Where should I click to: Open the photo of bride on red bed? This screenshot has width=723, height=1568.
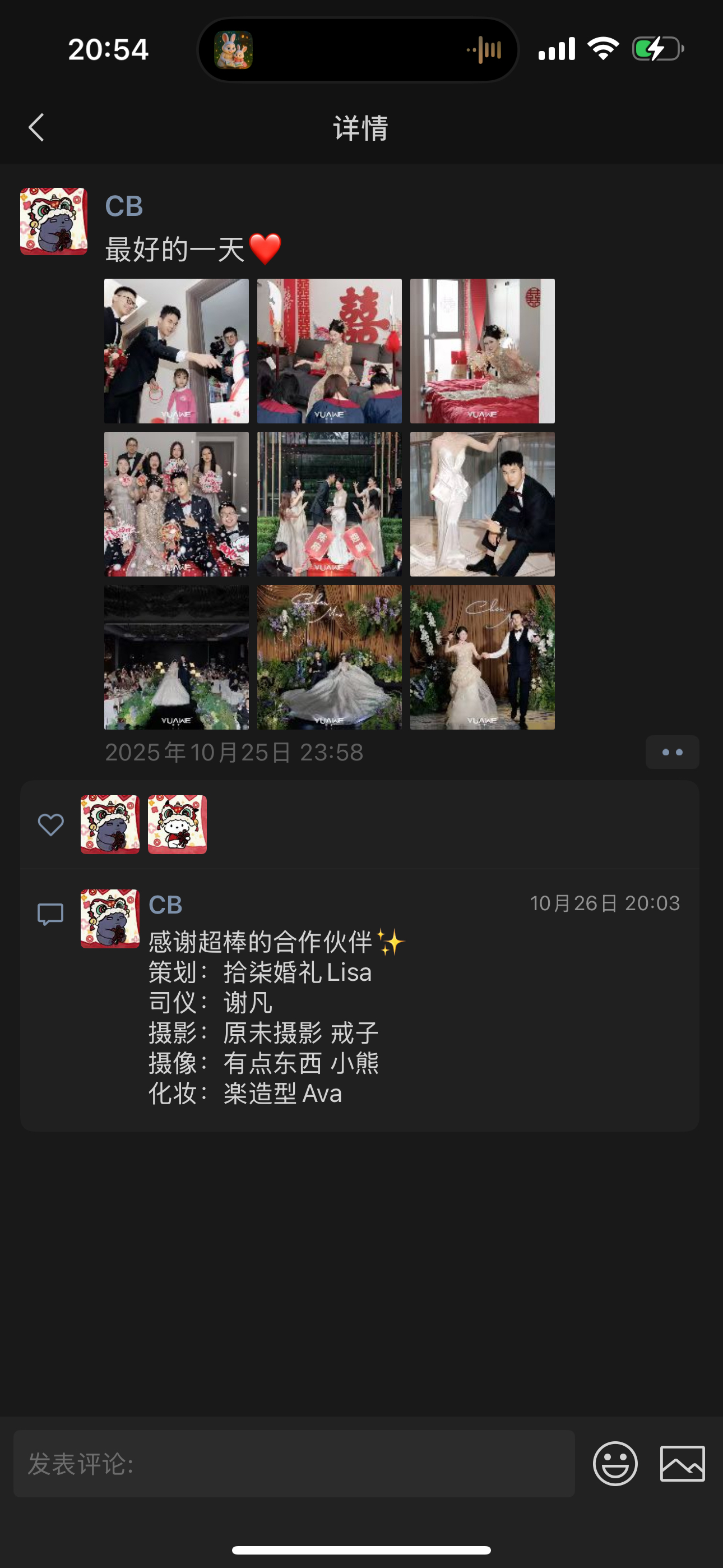tap(482, 351)
